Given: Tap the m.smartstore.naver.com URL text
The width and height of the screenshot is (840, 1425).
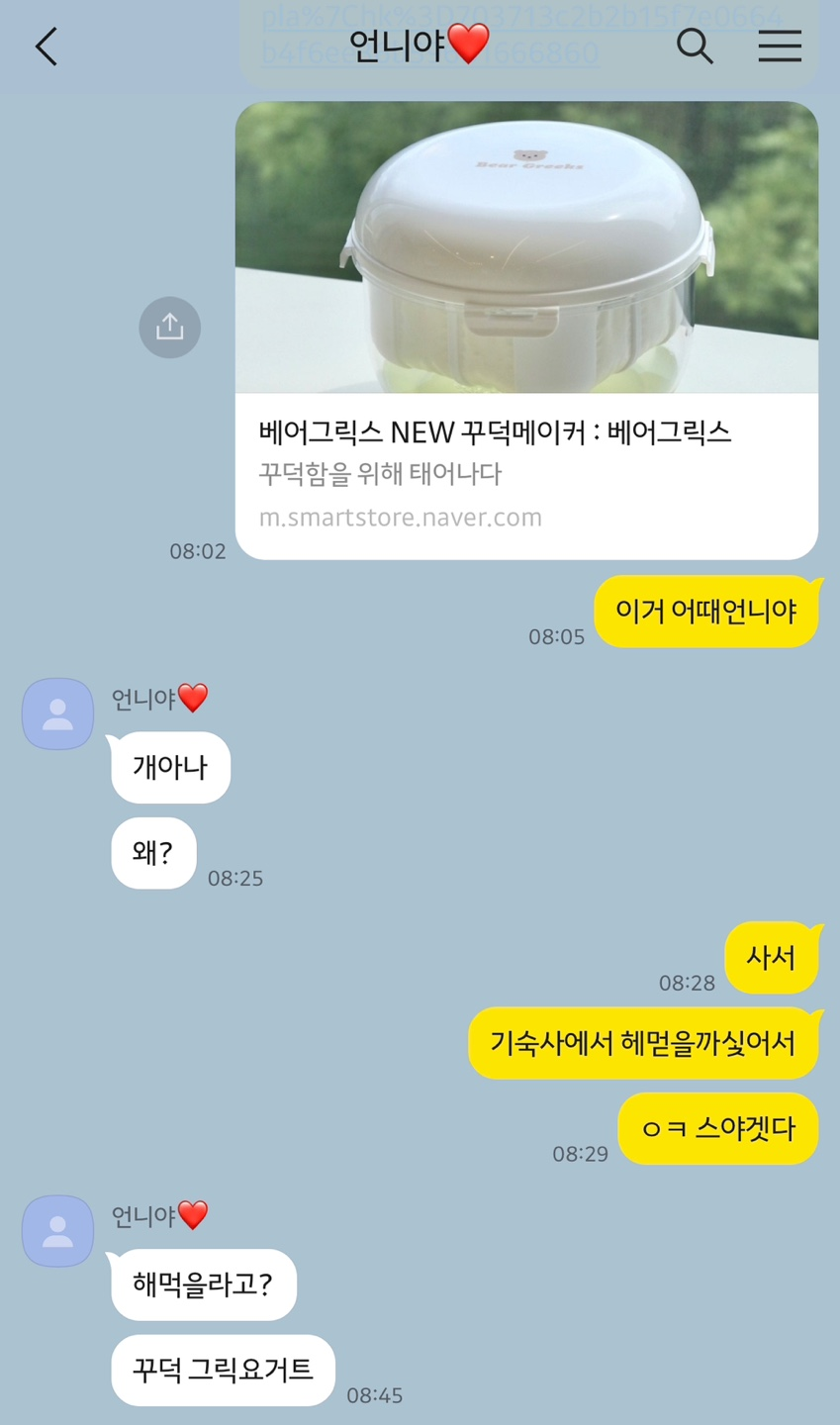Looking at the screenshot, I should (400, 517).
